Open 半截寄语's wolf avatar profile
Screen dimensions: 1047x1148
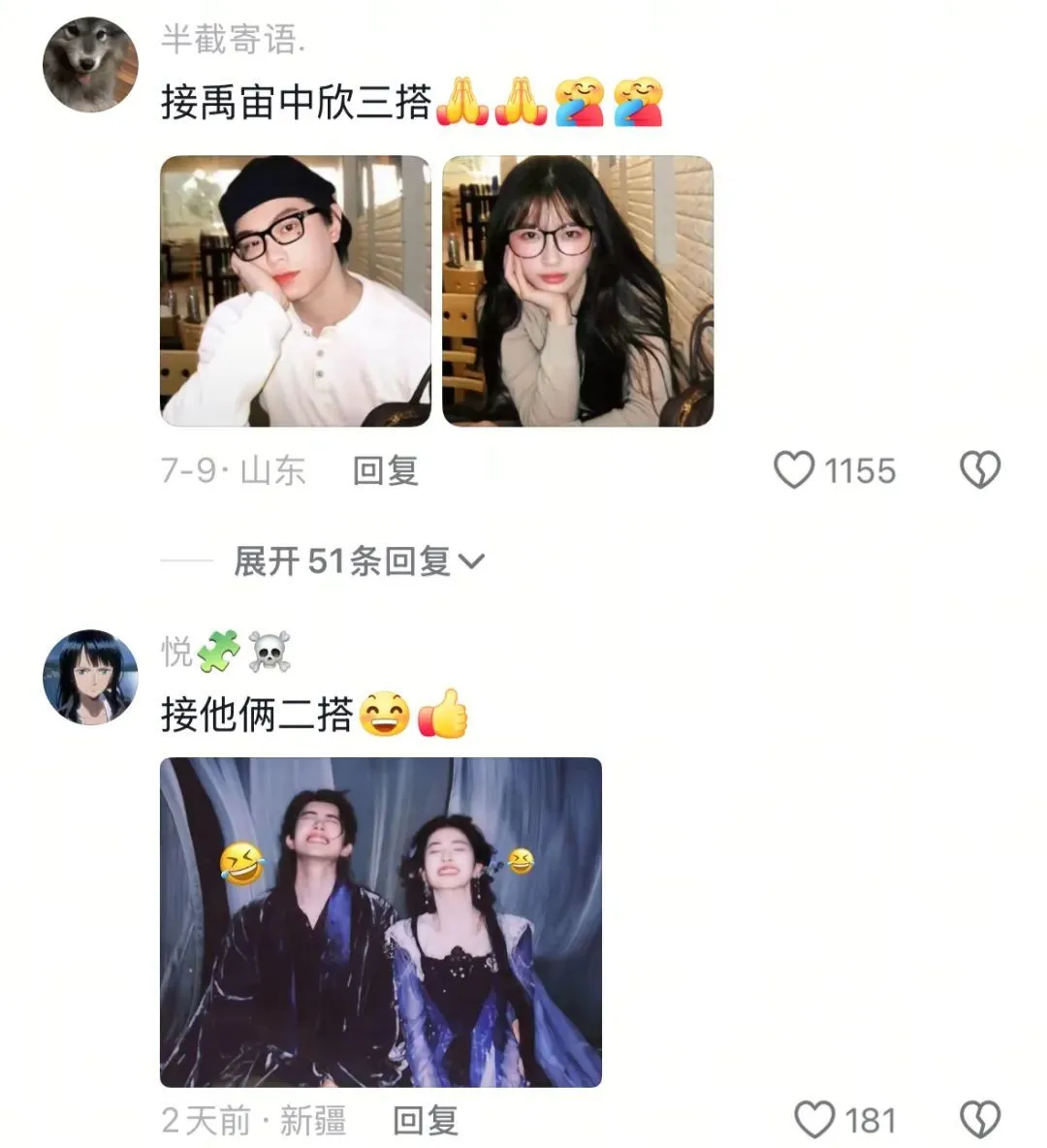[x=90, y=64]
